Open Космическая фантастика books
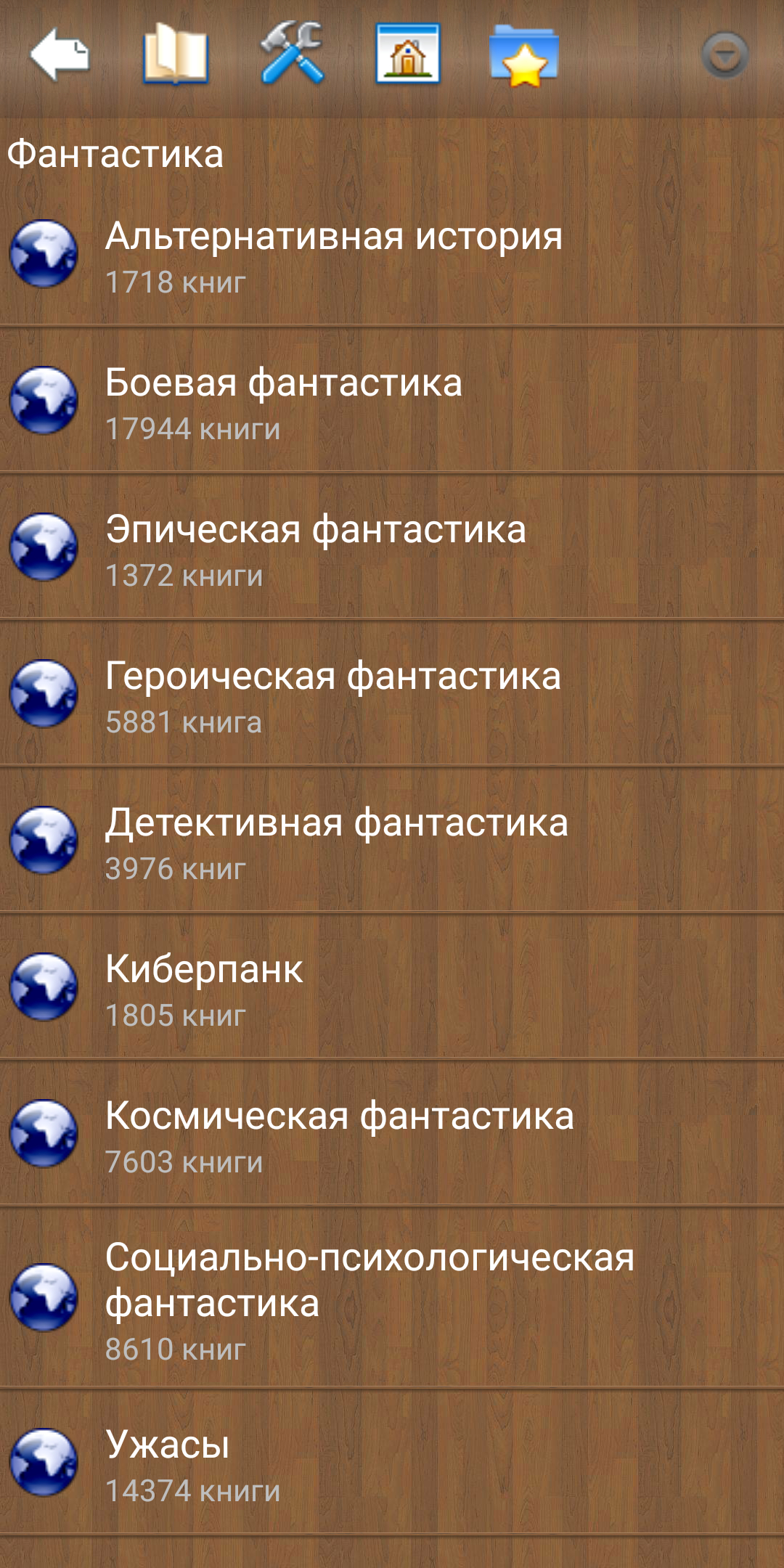Viewport: 784px width, 1568px height. pyautogui.click(x=392, y=1135)
